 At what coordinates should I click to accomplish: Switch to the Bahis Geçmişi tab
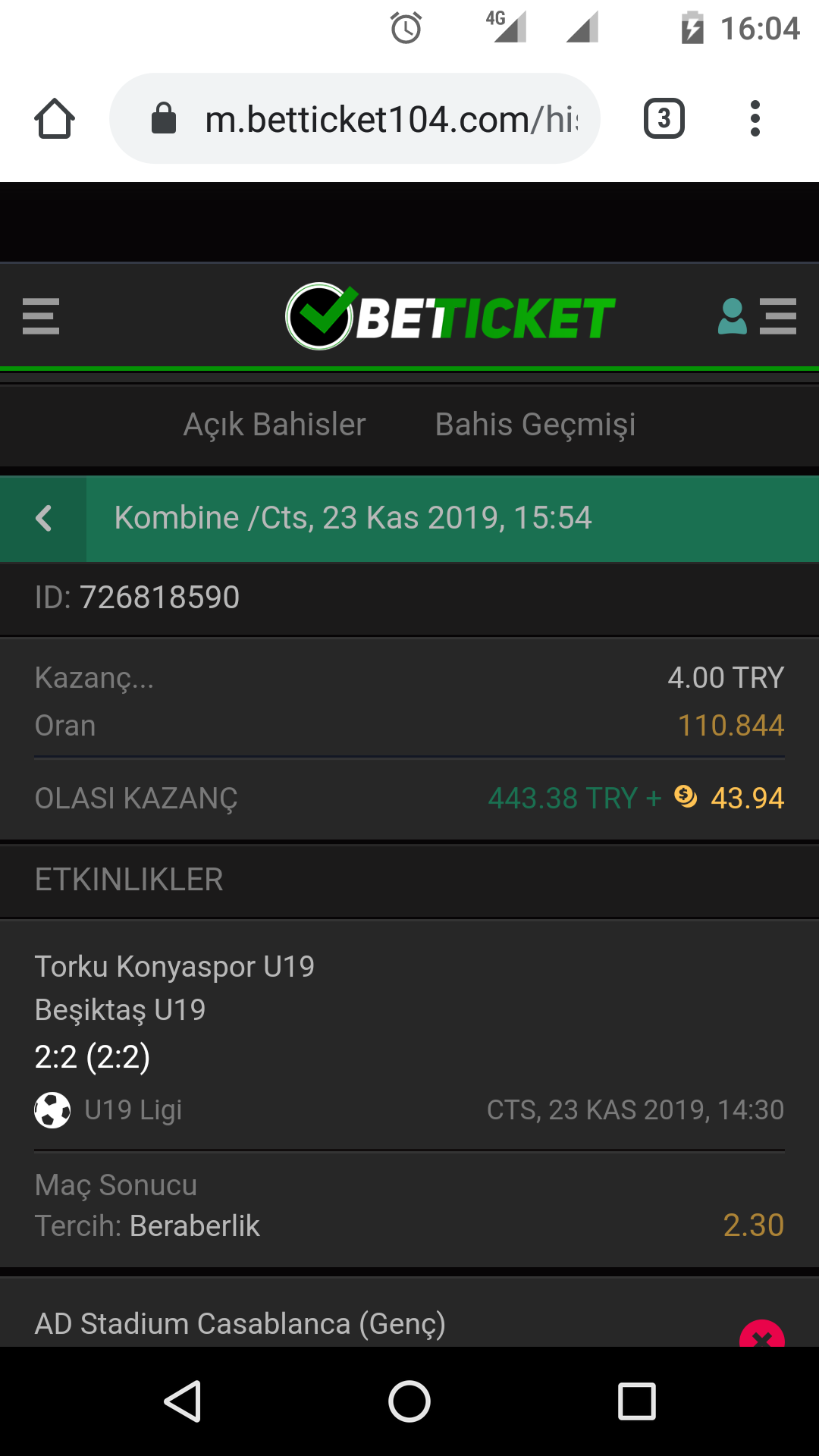tap(535, 425)
